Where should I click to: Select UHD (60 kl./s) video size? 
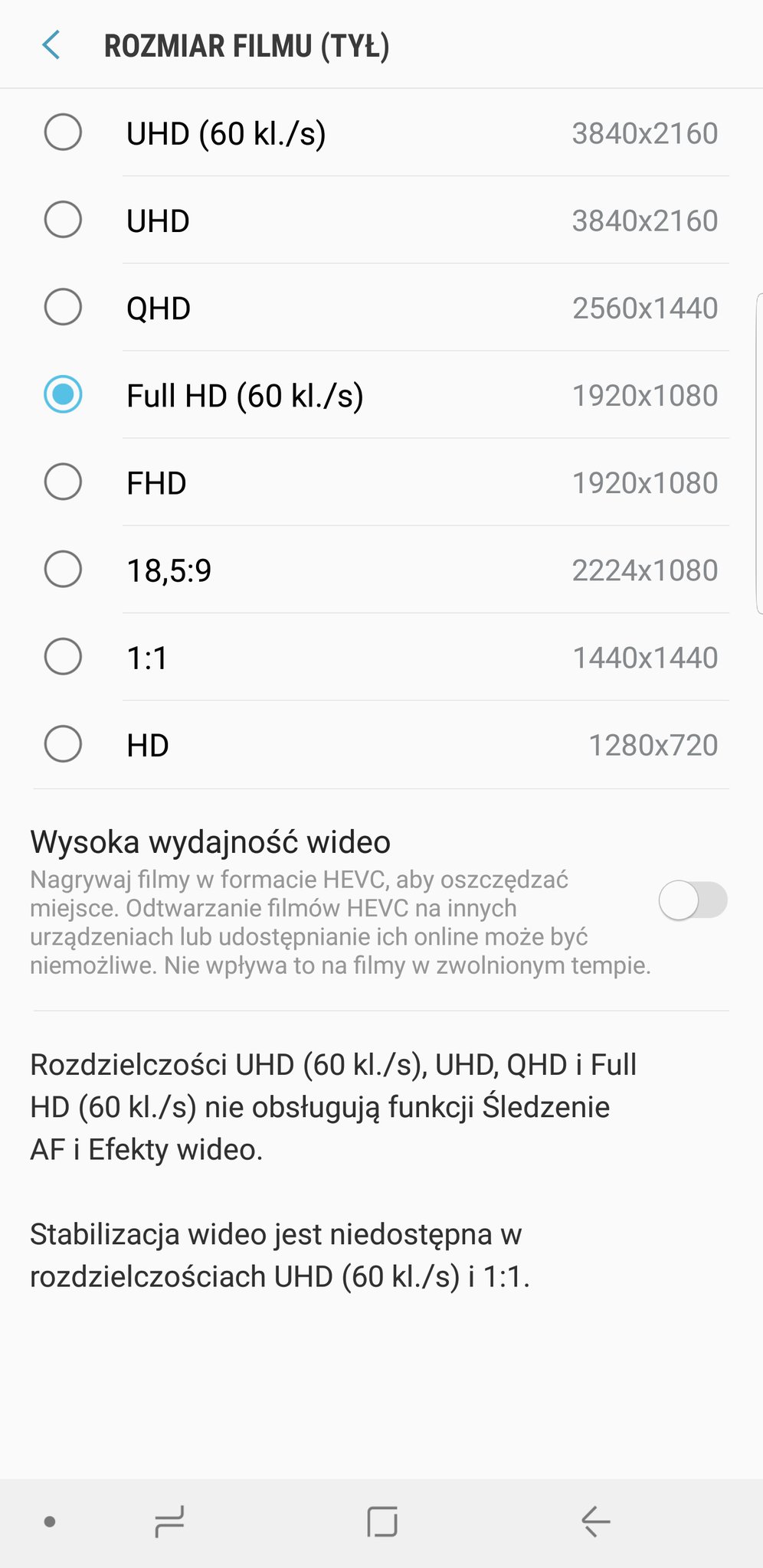(63, 132)
